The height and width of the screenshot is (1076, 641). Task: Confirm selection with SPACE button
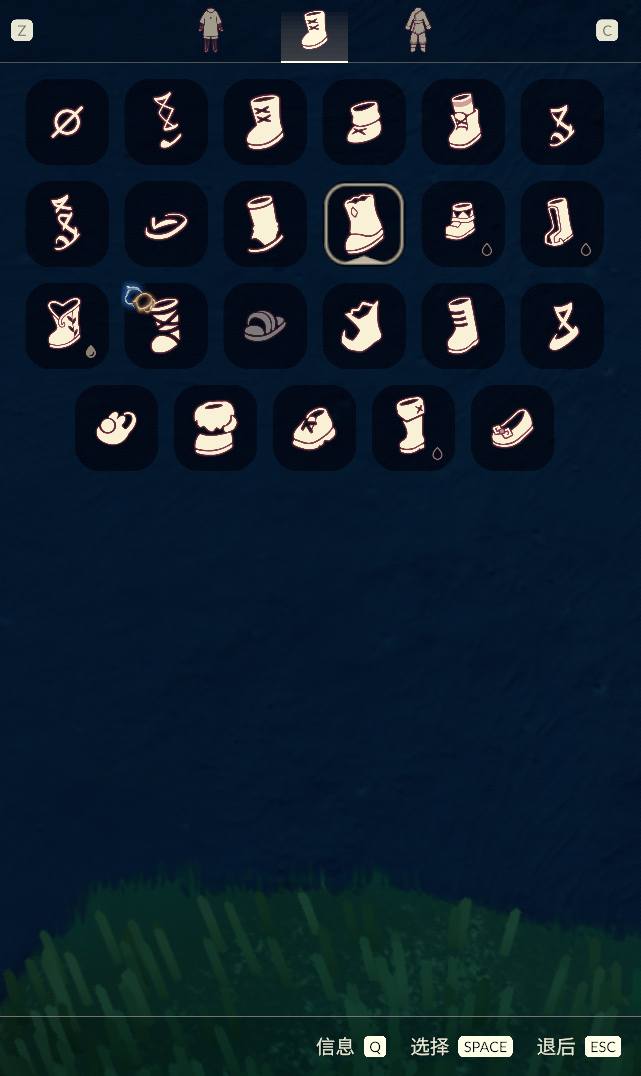point(485,1047)
